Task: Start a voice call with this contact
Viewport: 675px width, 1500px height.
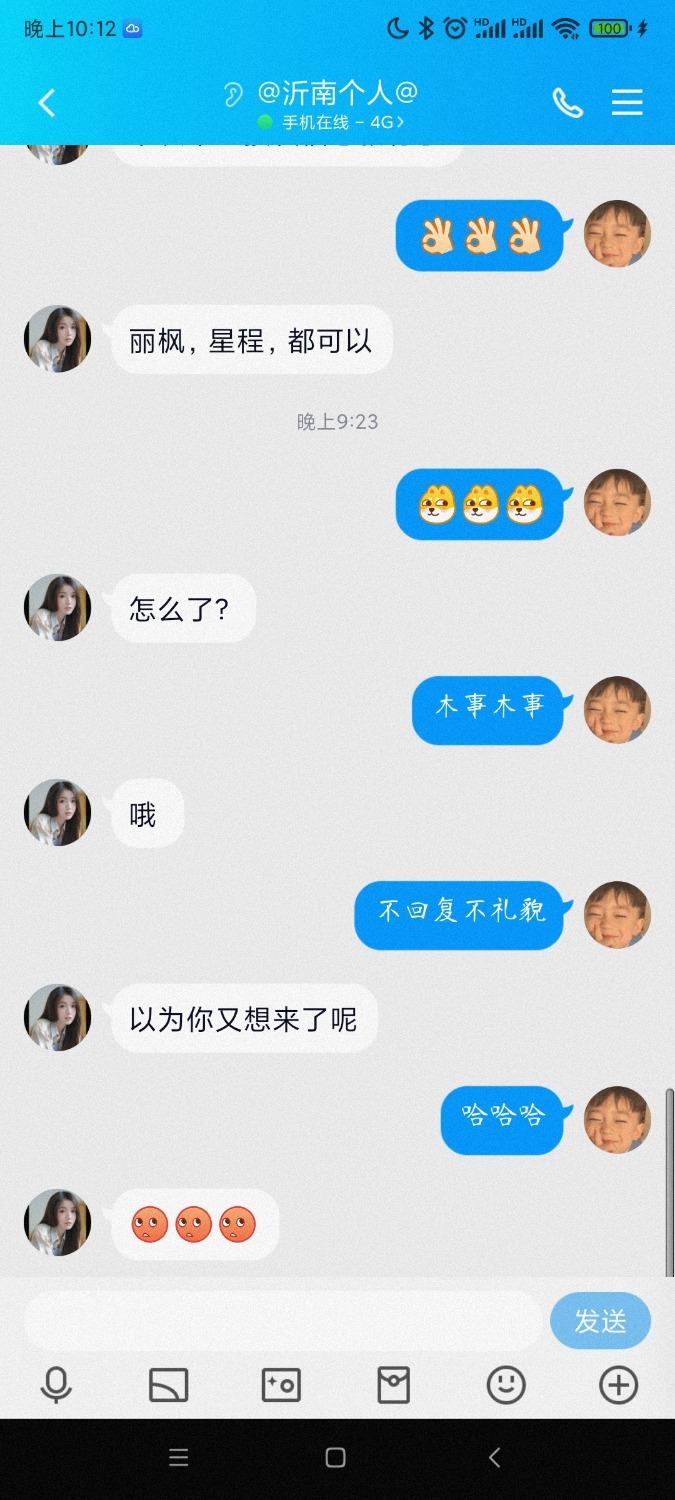Action: [567, 103]
